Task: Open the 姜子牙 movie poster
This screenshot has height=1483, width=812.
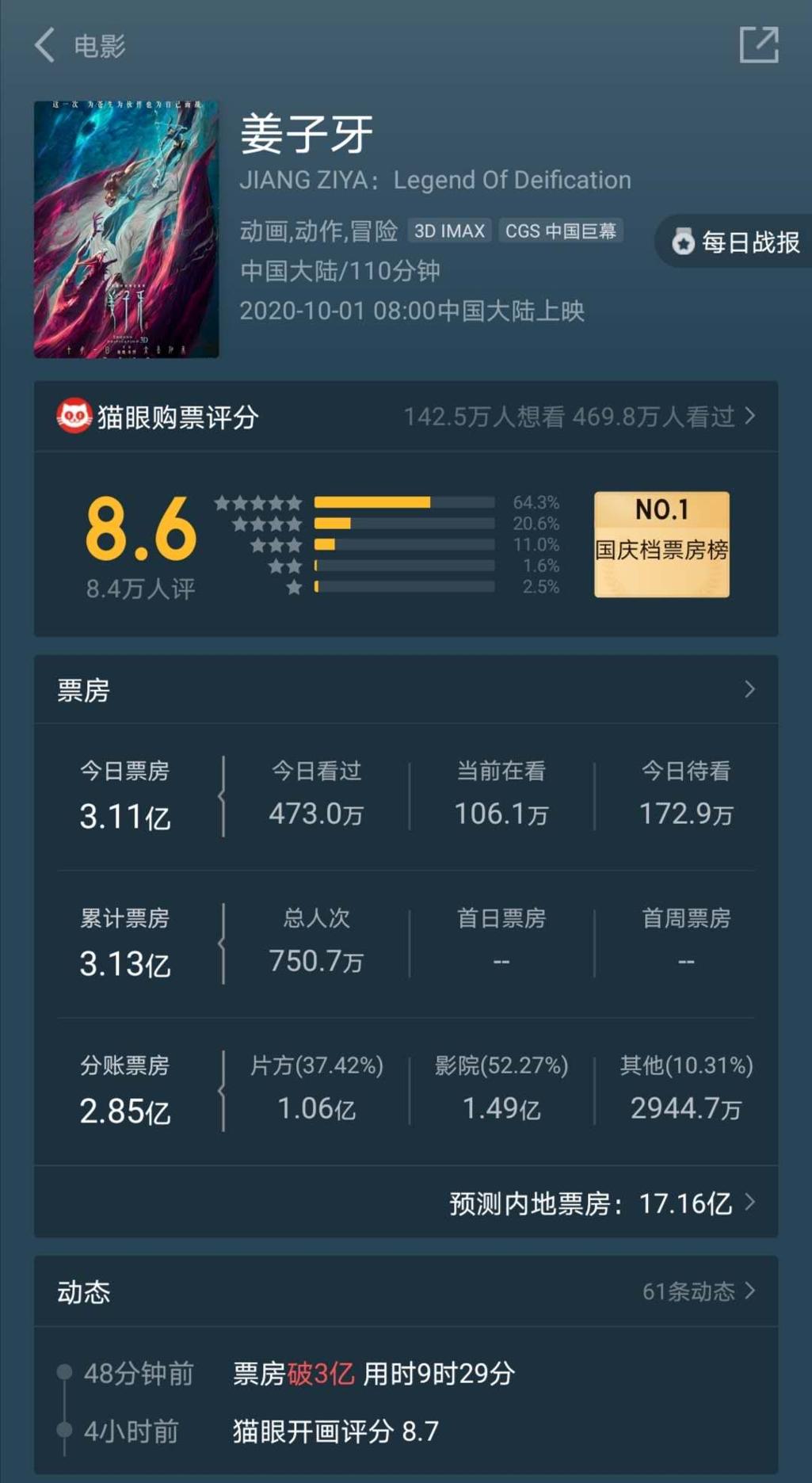Action: tap(126, 229)
